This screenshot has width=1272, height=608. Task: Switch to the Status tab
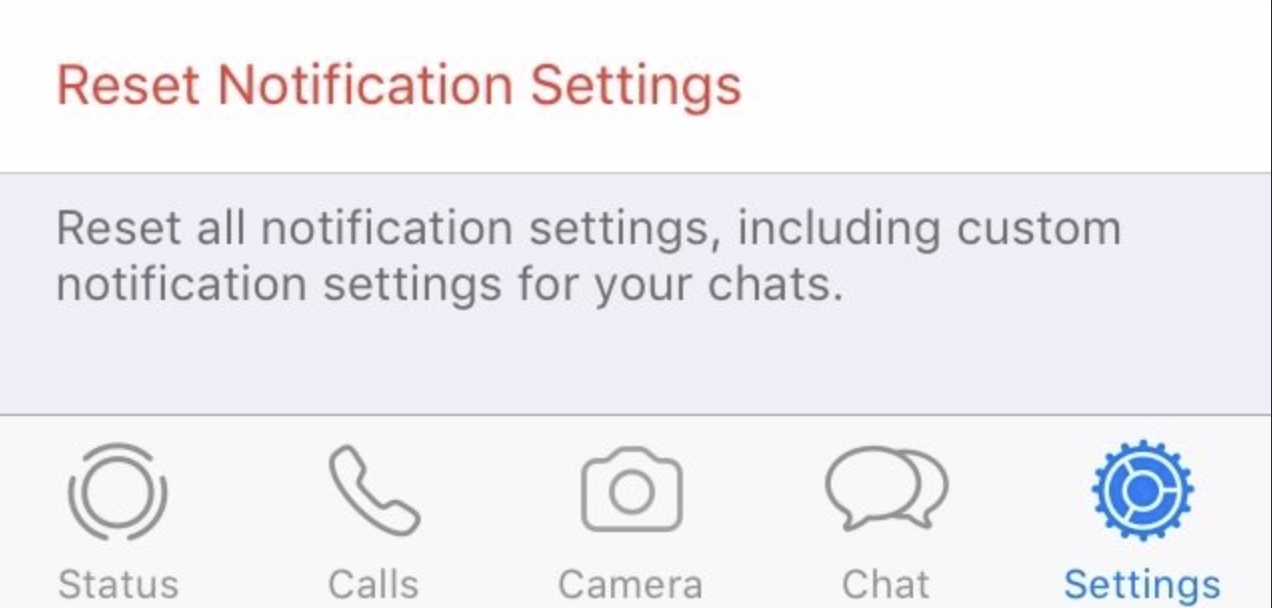coord(118,515)
